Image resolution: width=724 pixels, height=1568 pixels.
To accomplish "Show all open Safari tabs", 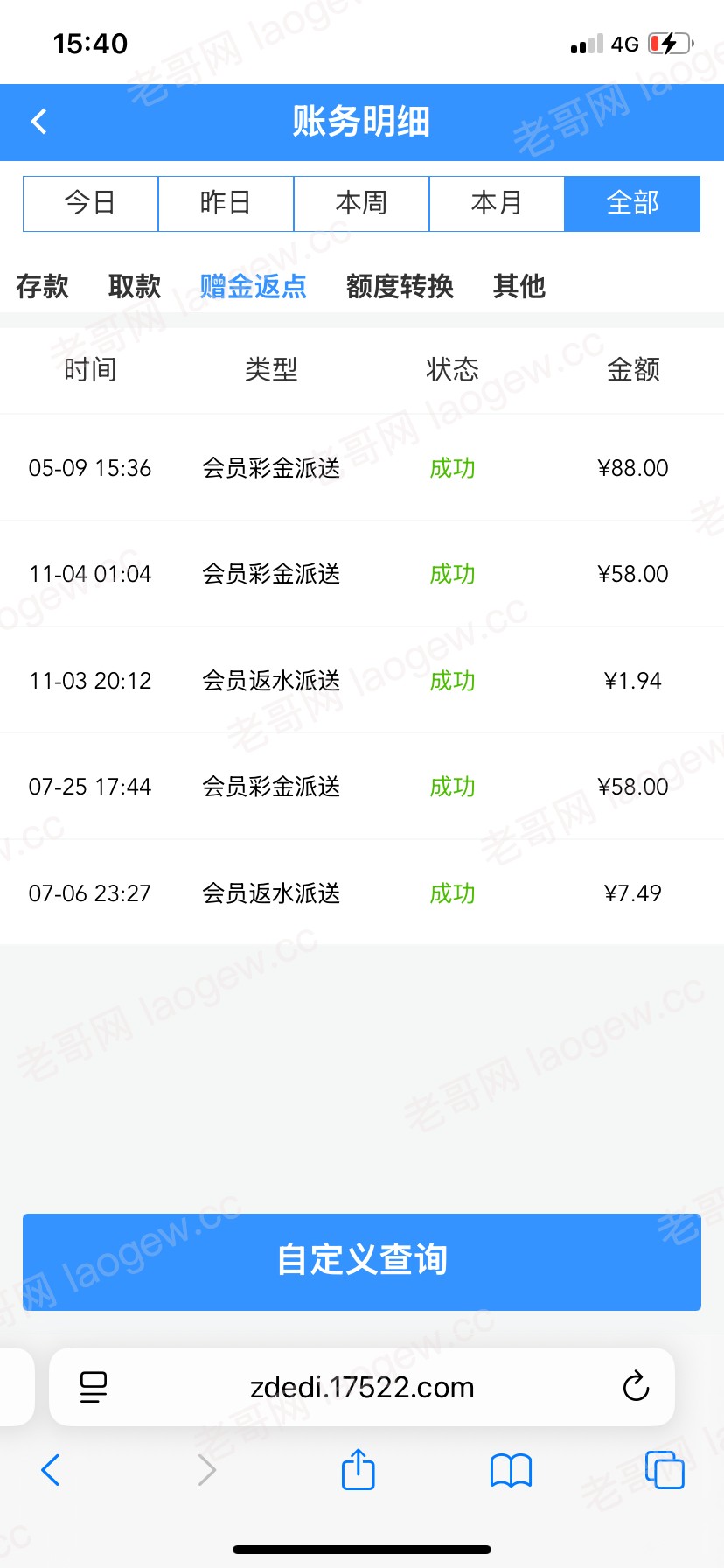I will coord(665,1469).
